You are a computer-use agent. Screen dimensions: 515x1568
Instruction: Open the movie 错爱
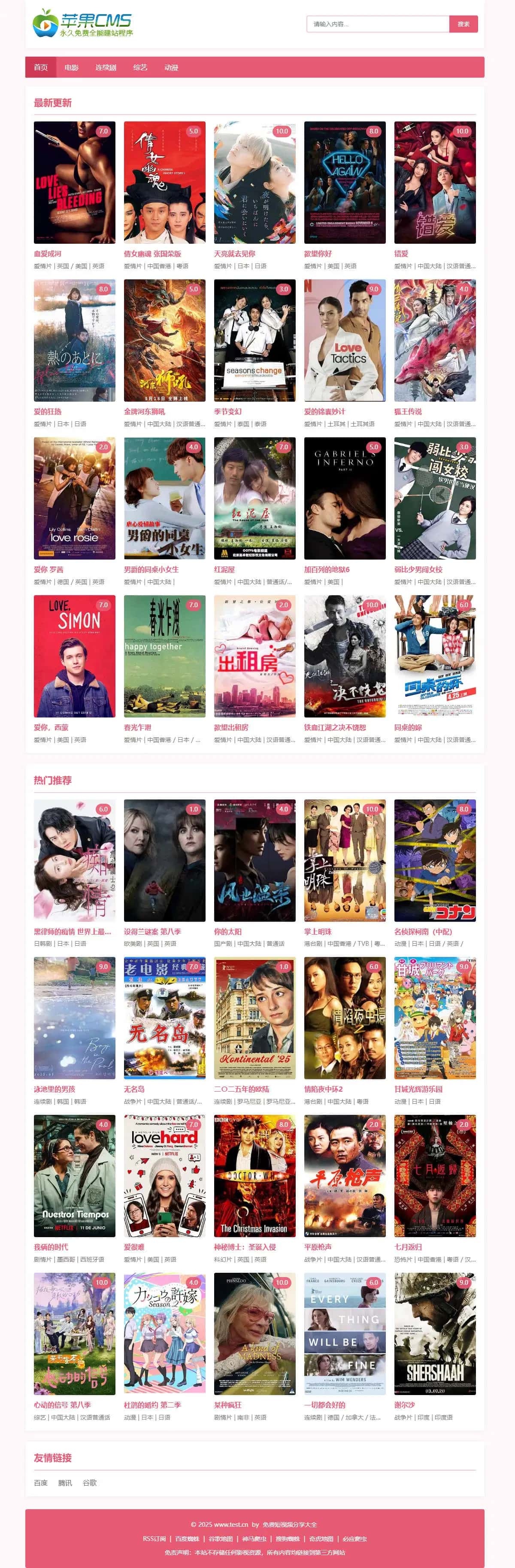435,183
